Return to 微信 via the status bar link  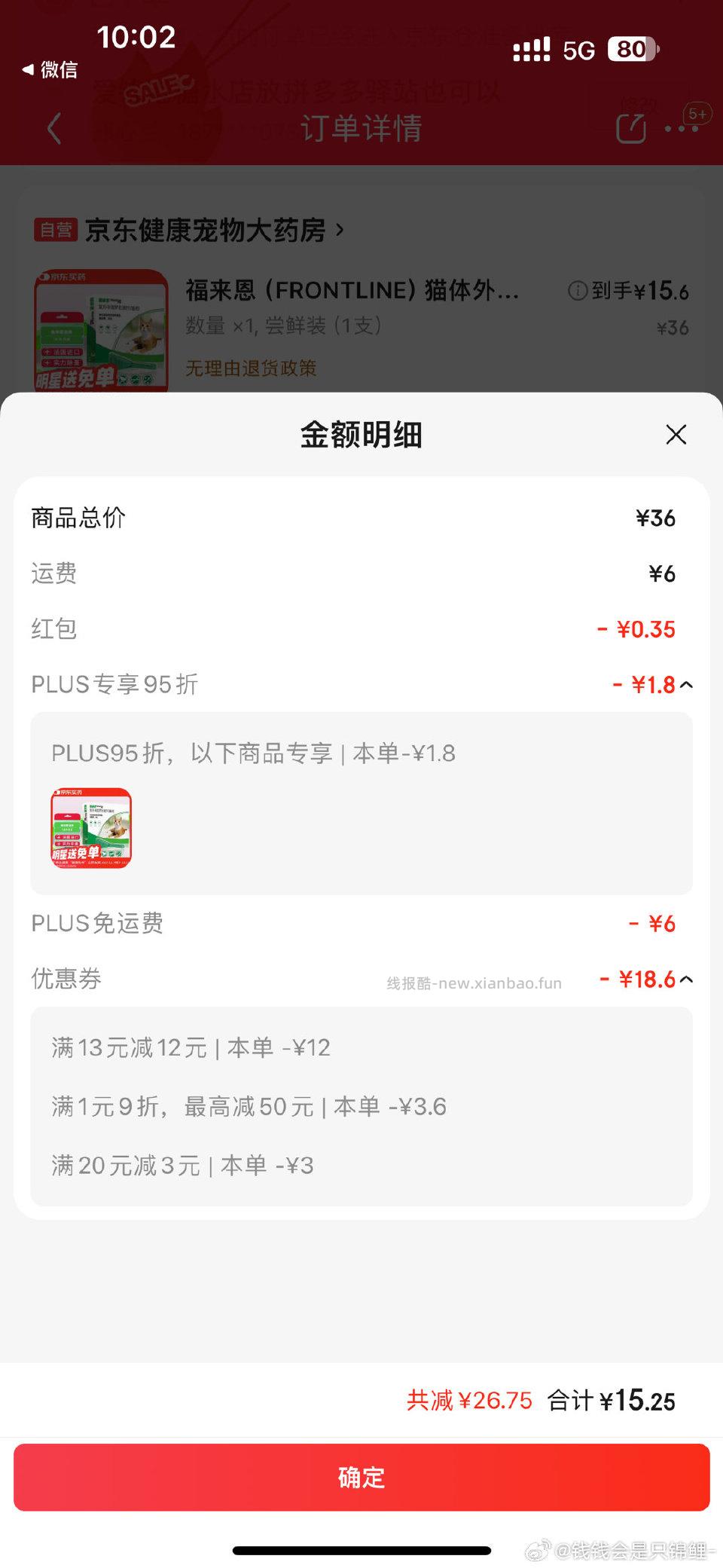(49, 69)
